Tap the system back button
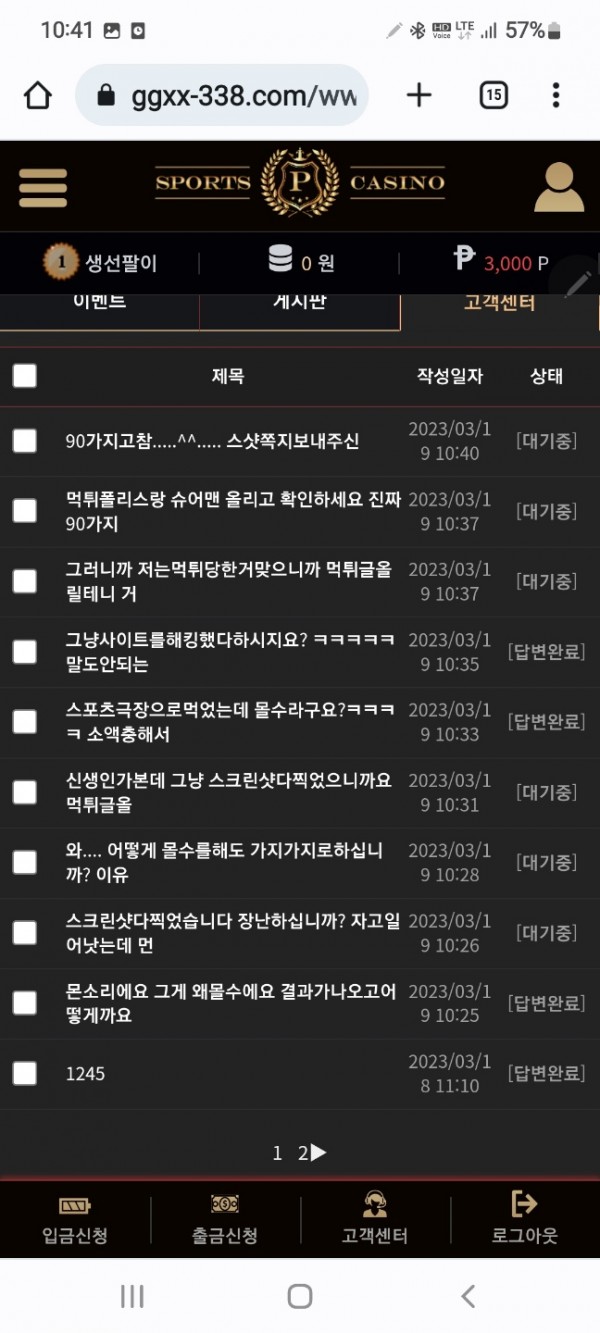Viewport: 600px width, 1333px height. tap(467, 1297)
